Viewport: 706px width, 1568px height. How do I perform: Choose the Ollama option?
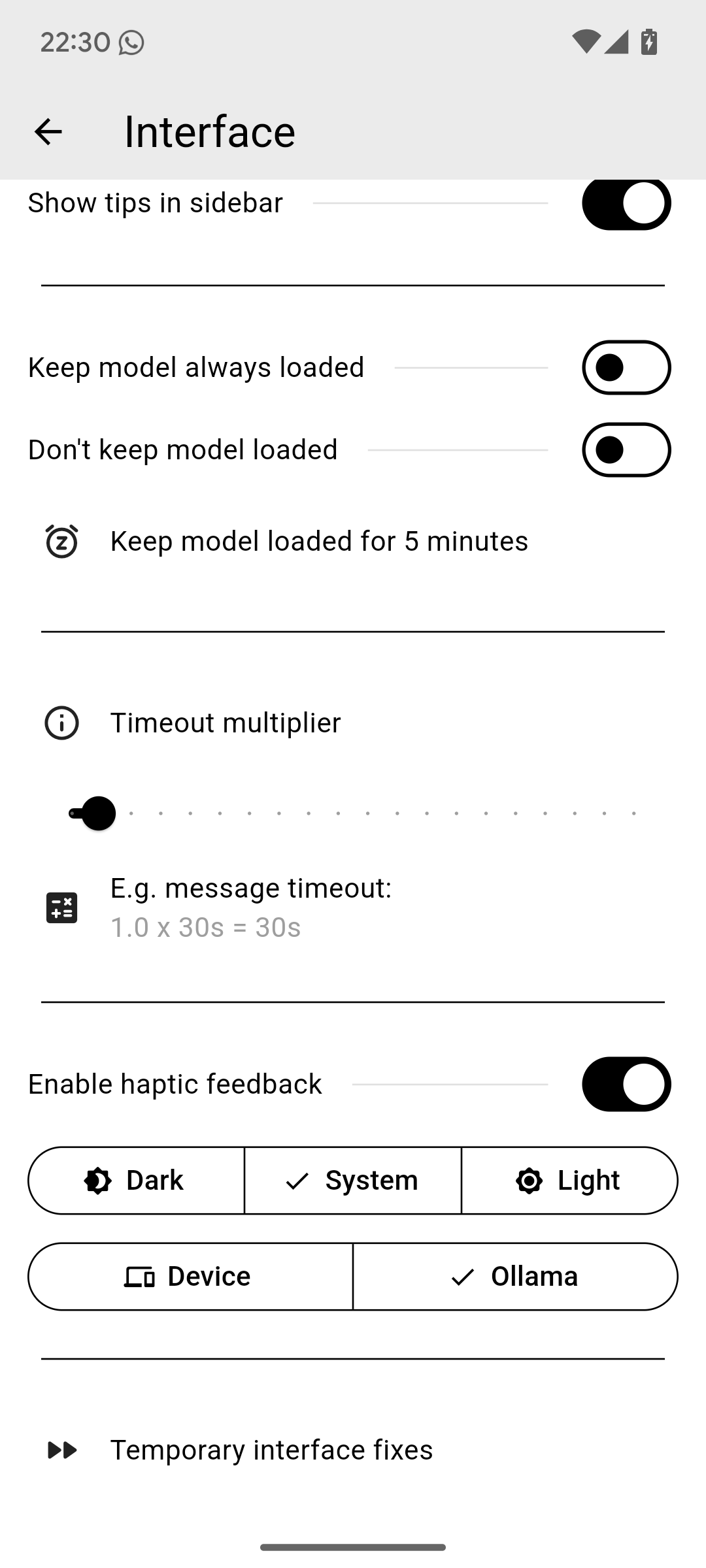coord(515,1277)
